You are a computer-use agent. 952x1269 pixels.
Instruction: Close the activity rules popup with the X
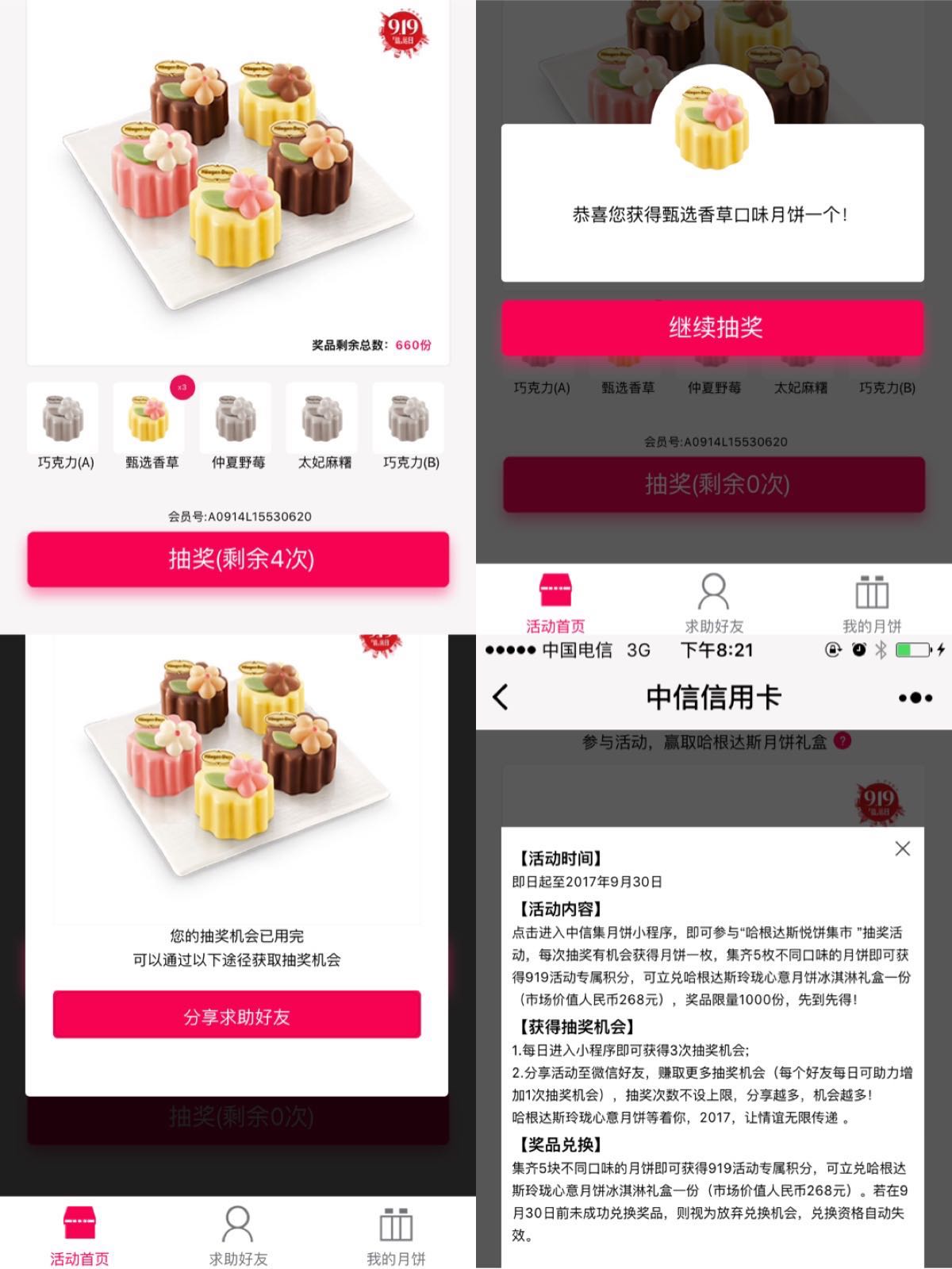(903, 848)
